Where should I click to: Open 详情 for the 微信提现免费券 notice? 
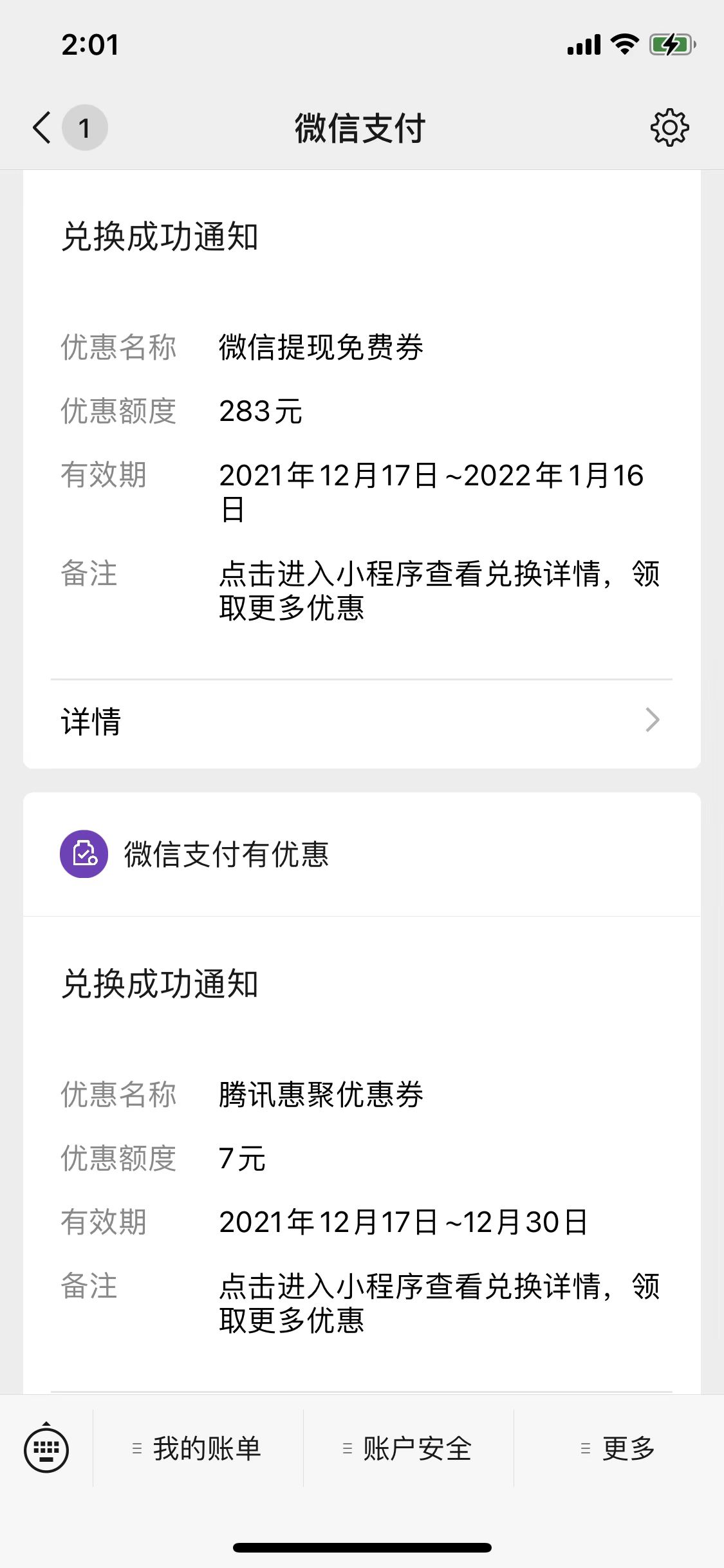point(361,721)
